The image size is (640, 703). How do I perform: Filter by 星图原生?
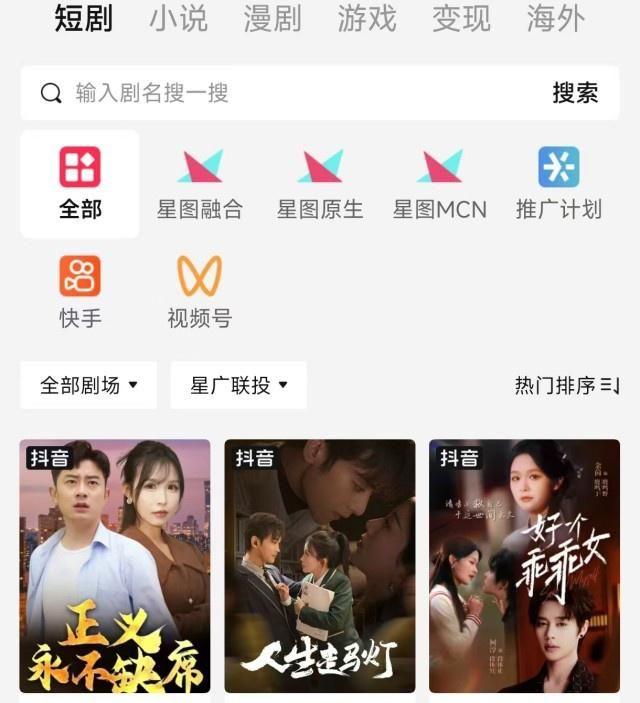click(320, 184)
